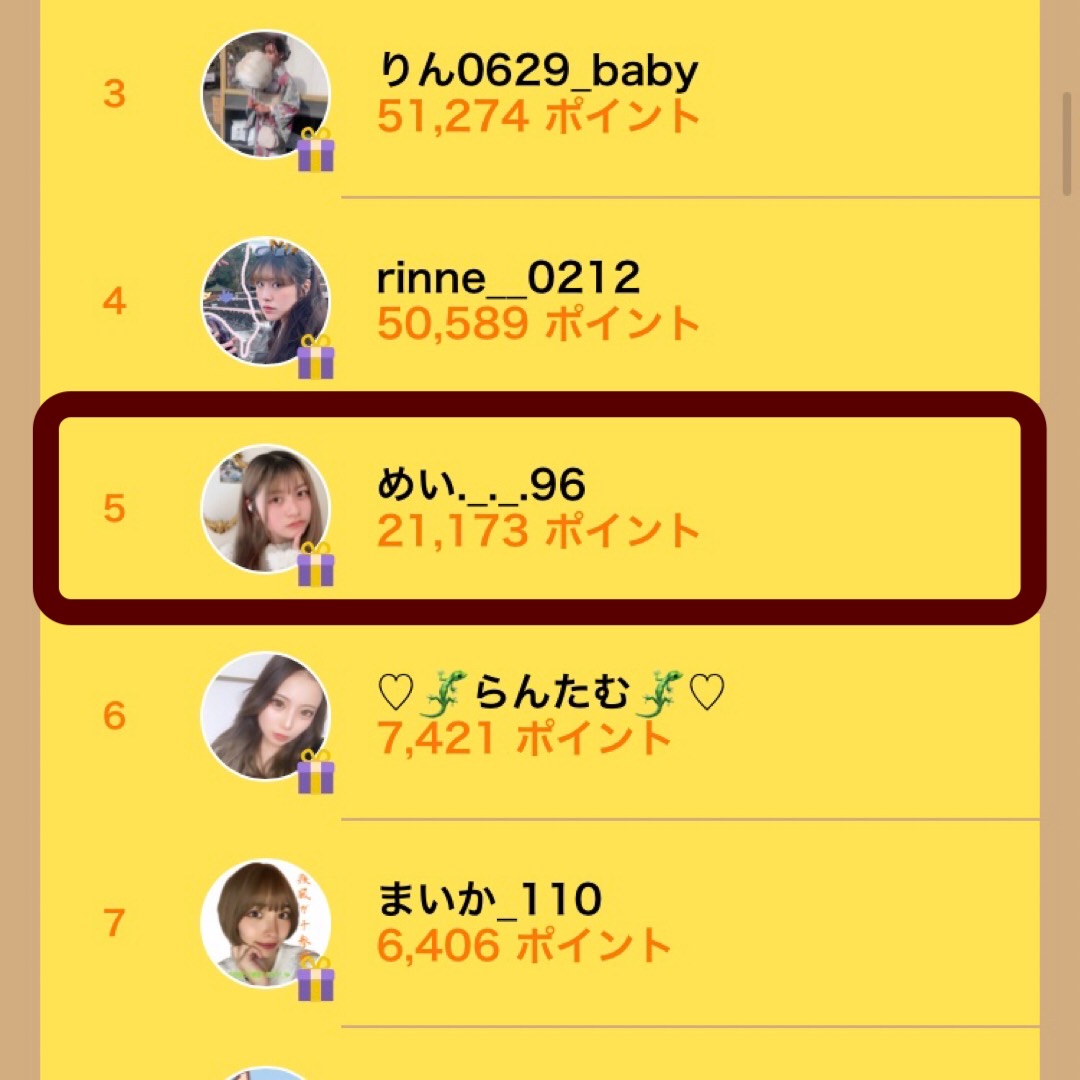Viewport: 1080px width, 1080px height.
Task: Open rinne__0212's ranking entry
Action: (x=538, y=301)
